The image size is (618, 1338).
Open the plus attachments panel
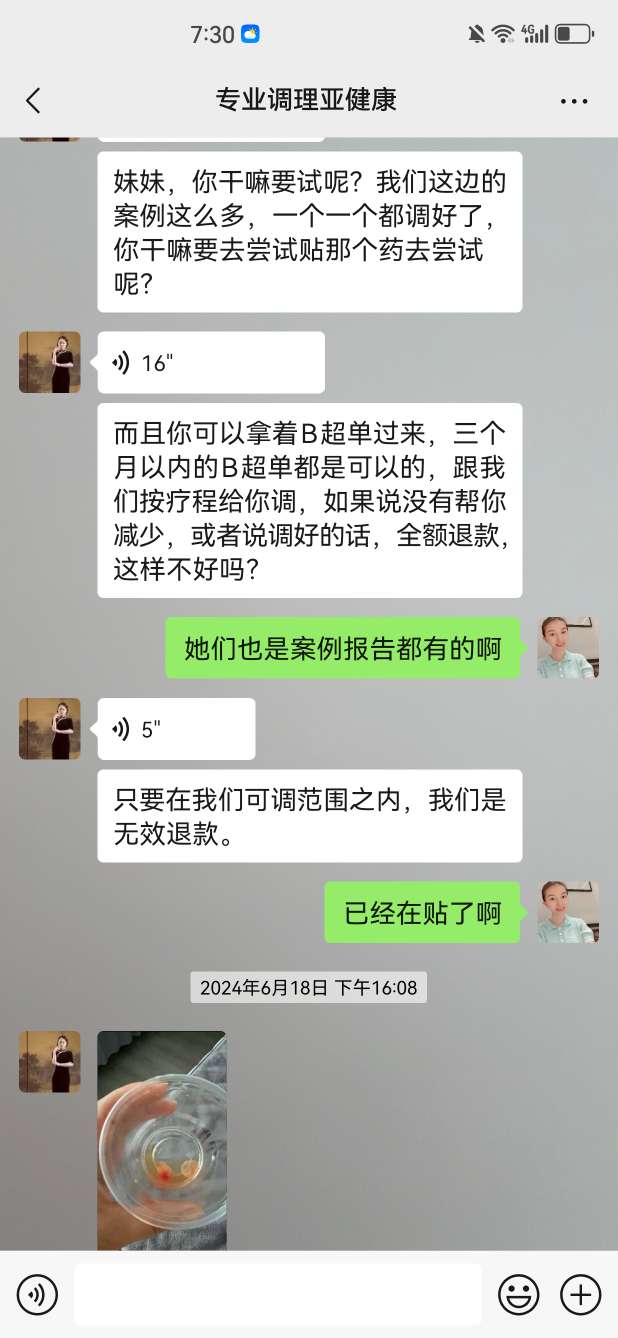pyautogui.click(x=580, y=1295)
